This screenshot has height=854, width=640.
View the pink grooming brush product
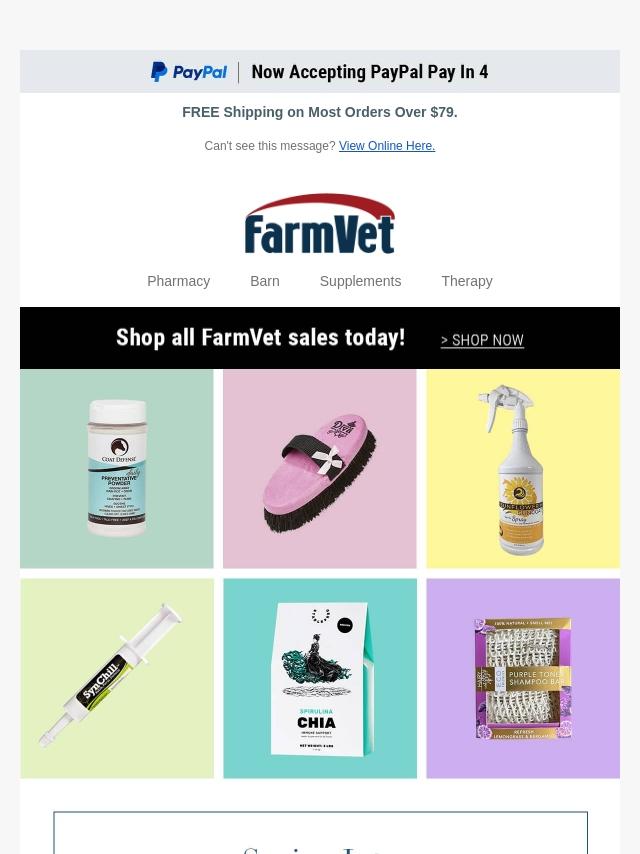tap(319, 469)
